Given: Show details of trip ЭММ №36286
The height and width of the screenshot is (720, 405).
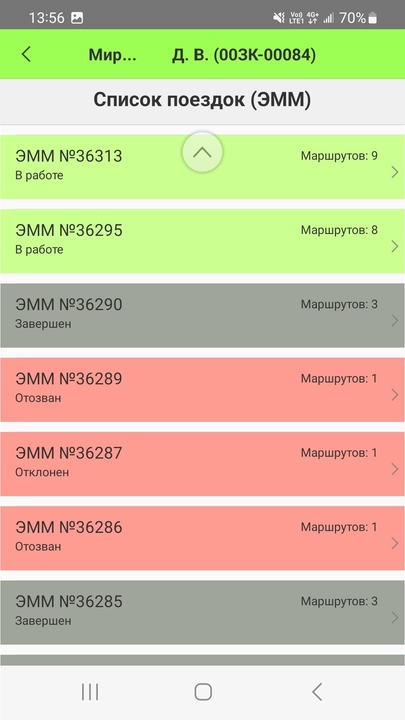Looking at the screenshot, I should pyautogui.click(x=202, y=538).
